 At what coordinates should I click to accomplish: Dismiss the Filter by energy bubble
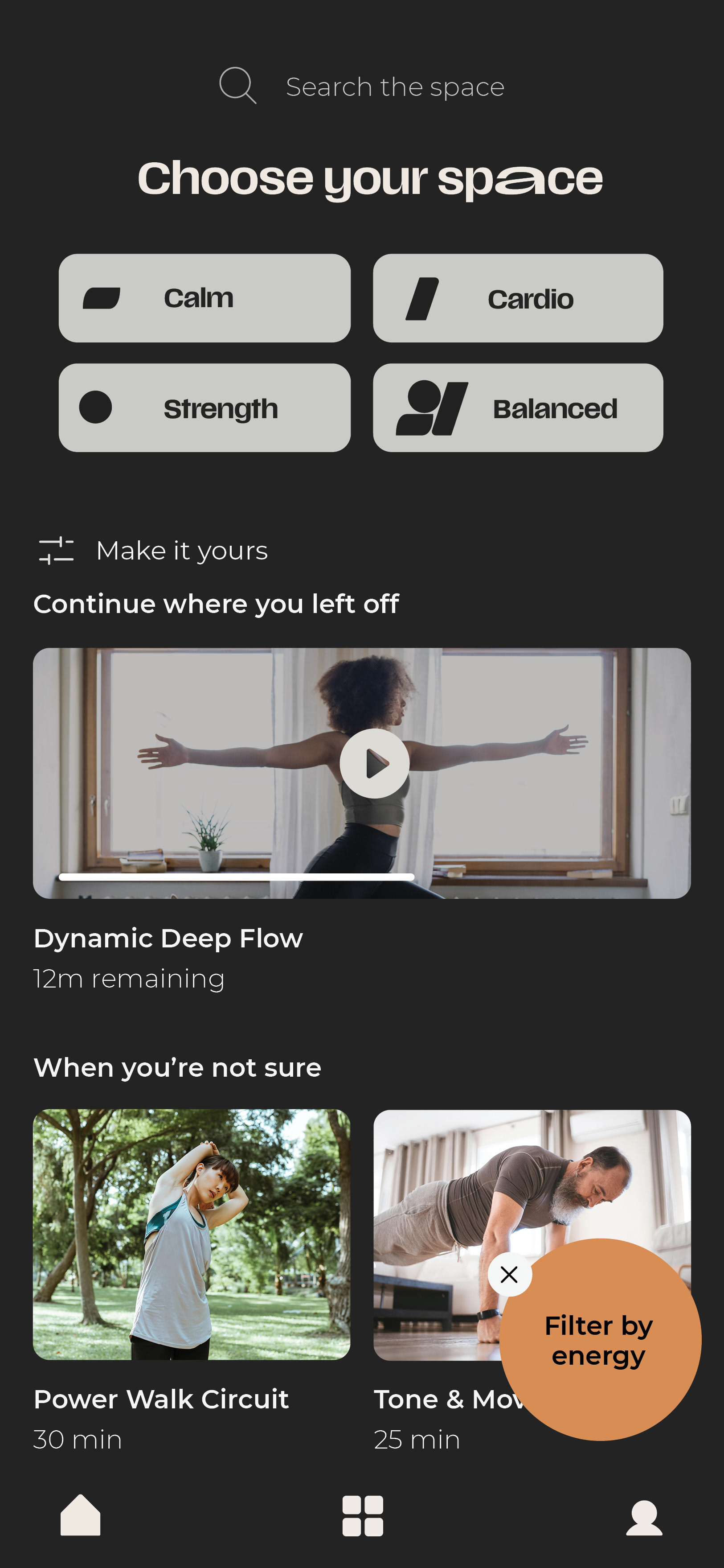click(509, 1274)
